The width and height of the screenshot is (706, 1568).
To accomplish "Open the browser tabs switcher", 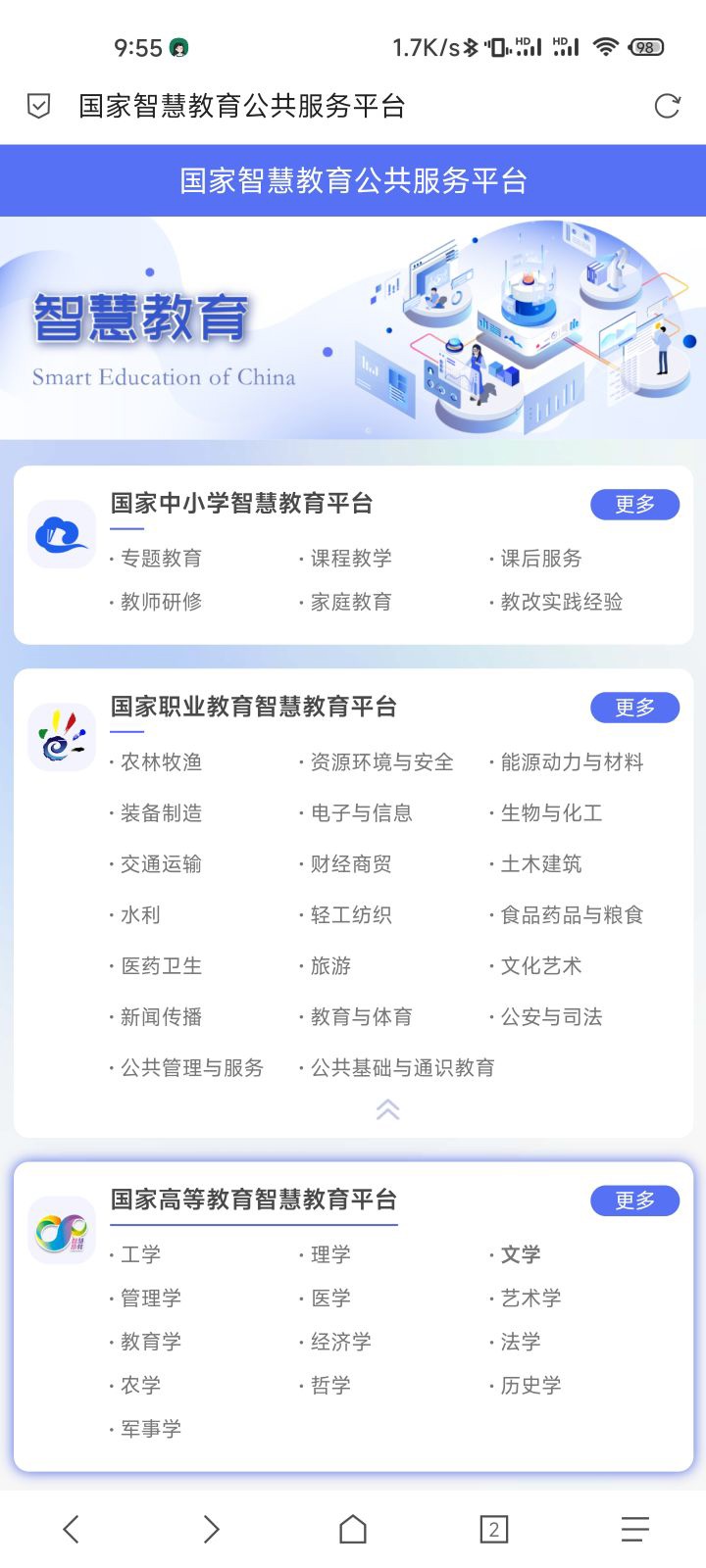I will (493, 1529).
